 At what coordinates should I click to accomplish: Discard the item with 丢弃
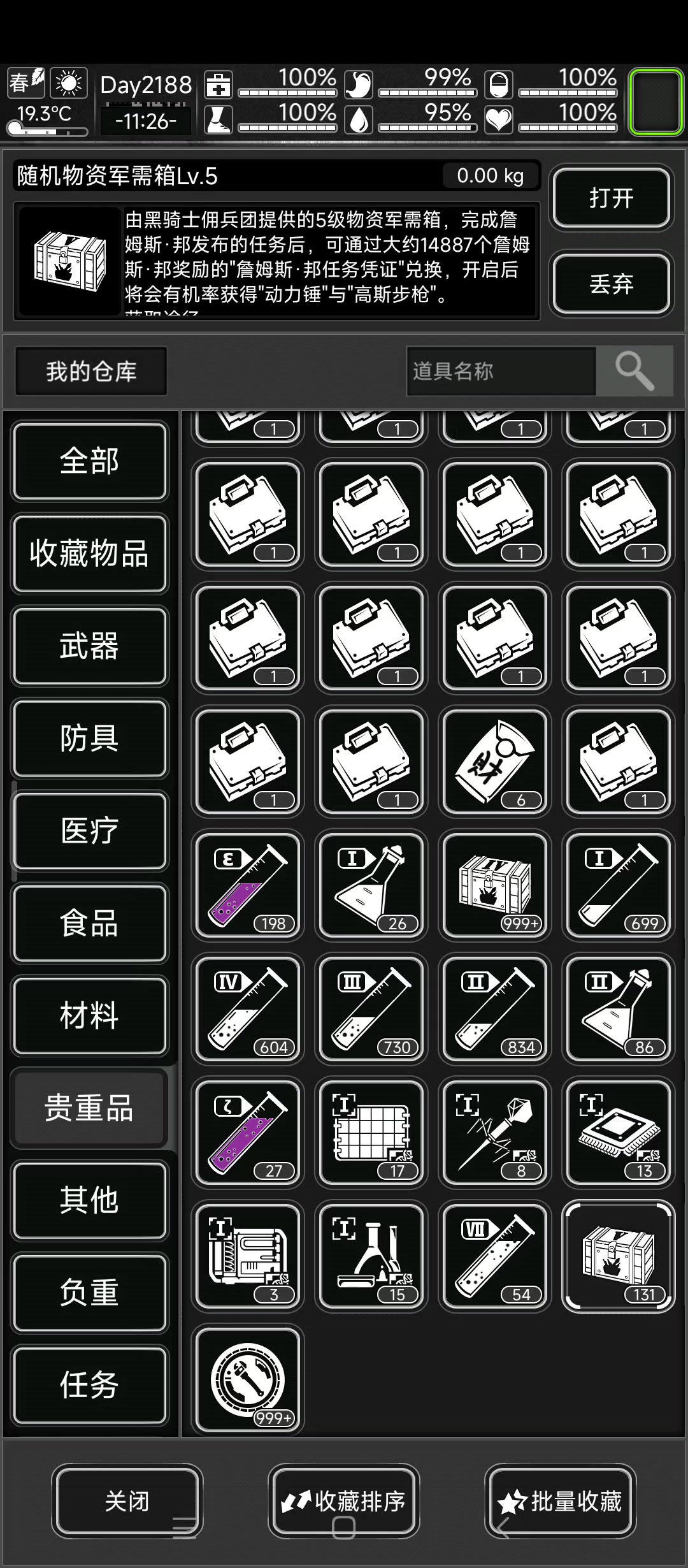pos(612,284)
